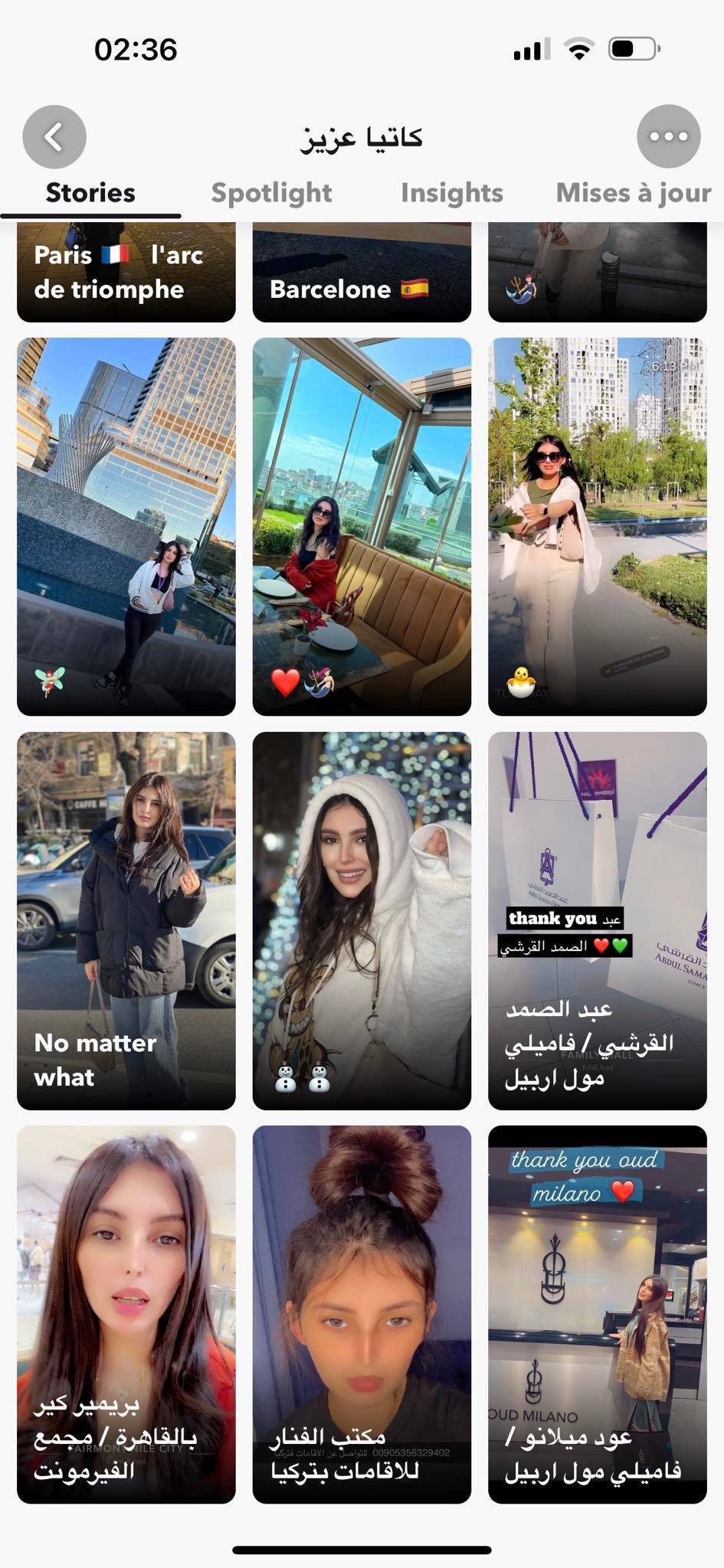Open the بريمير كير بالقاهرة story
The width and height of the screenshot is (724, 1568).
click(126, 1314)
